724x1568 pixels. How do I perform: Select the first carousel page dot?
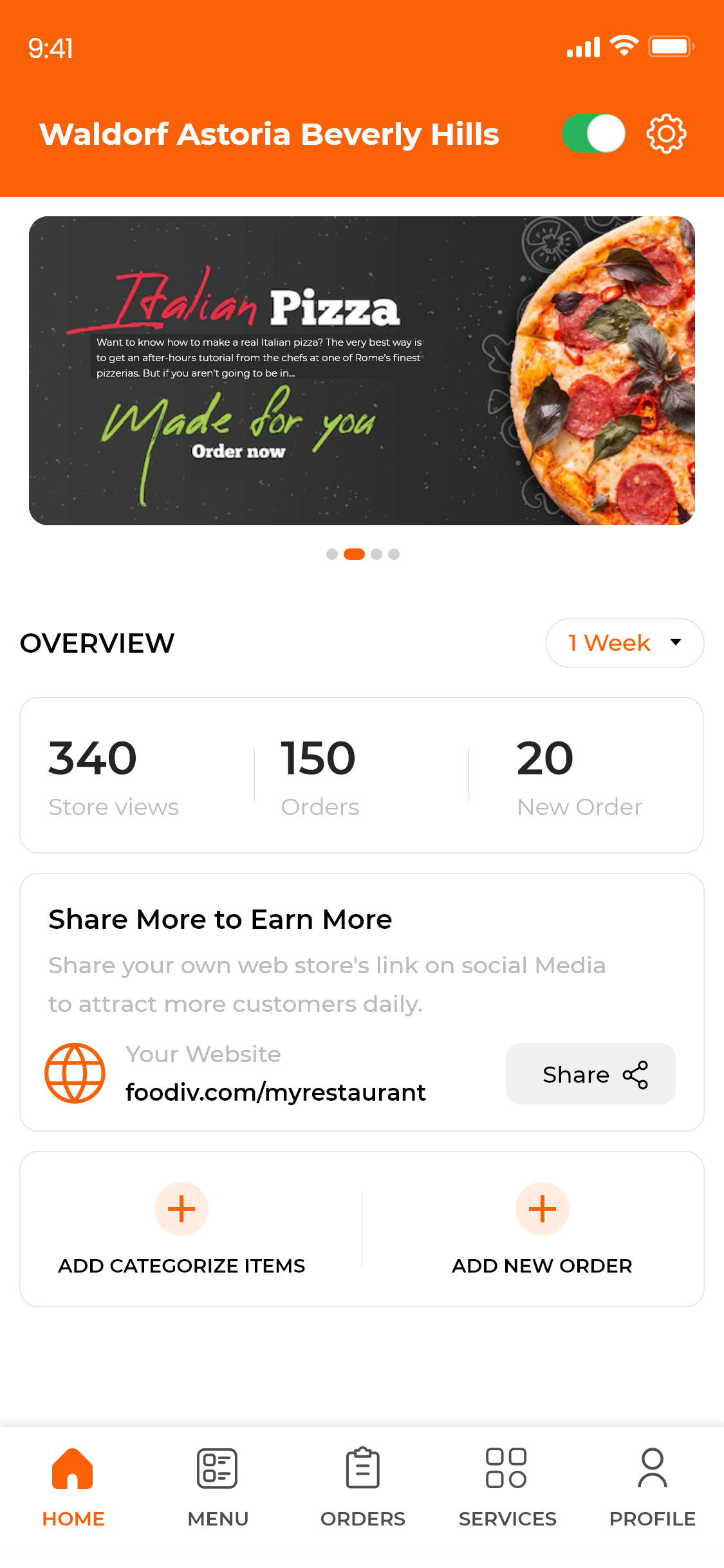click(x=333, y=554)
